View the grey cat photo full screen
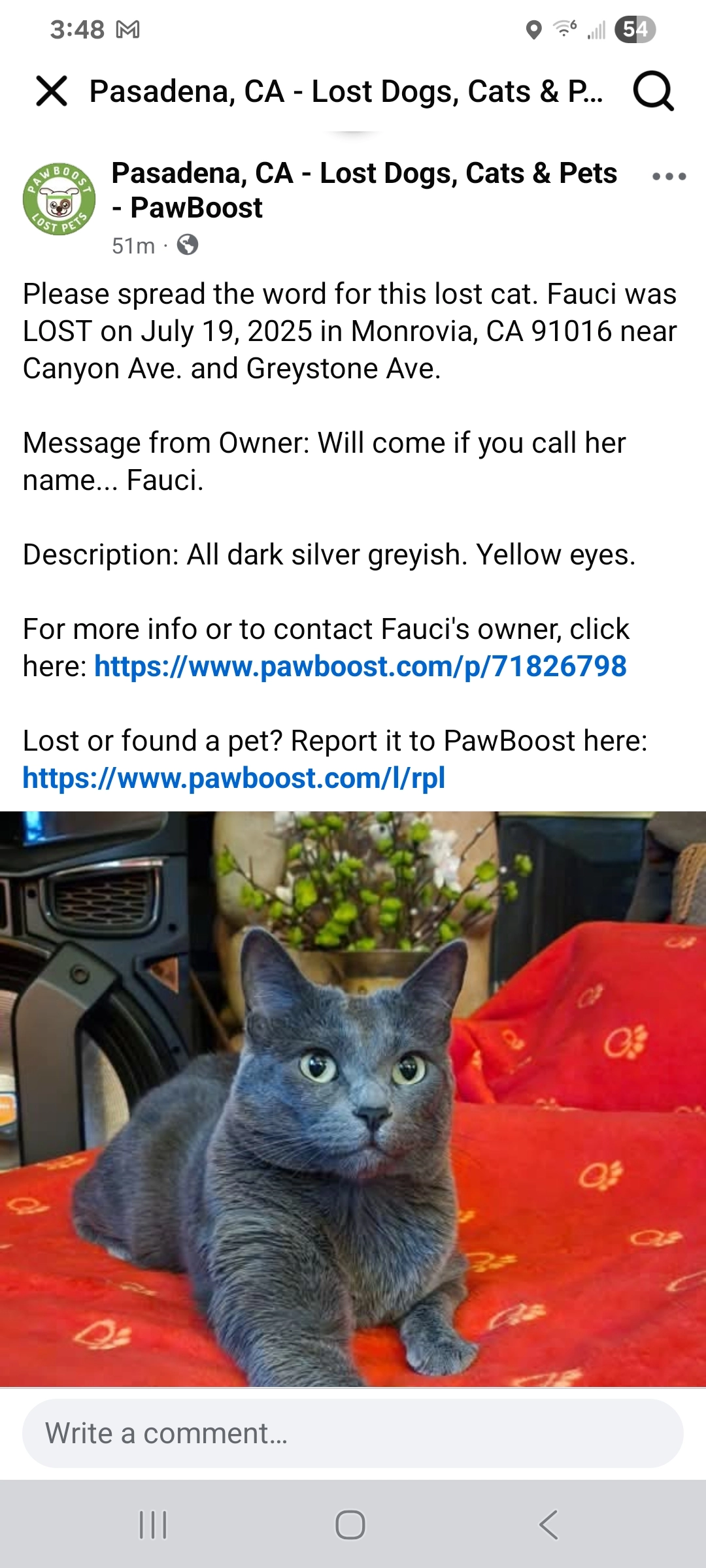The height and width of the screenshot is (1568, 706). click(x=353, y=1099)
